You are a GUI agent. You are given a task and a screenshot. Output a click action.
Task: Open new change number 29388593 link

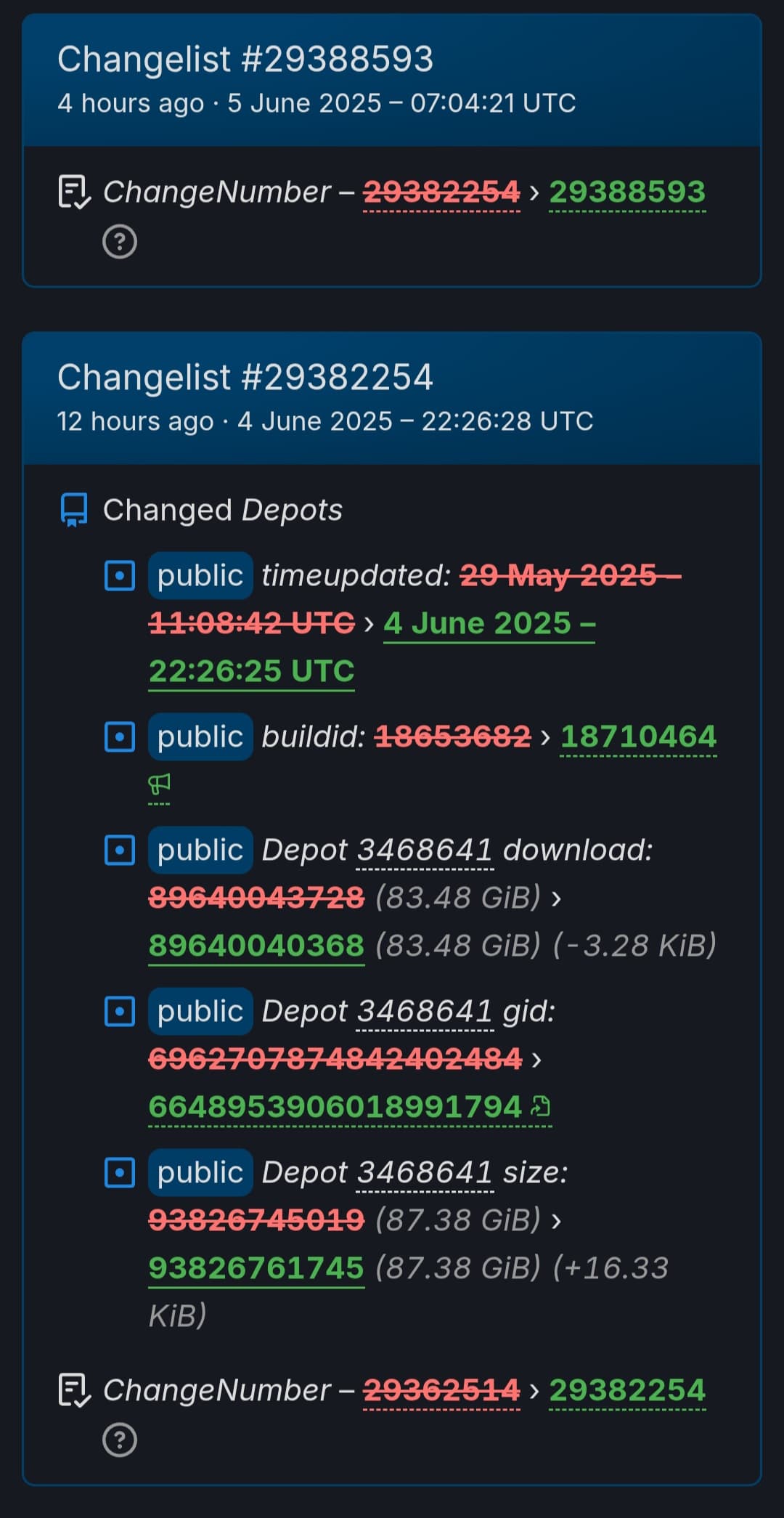coord(627,192)
